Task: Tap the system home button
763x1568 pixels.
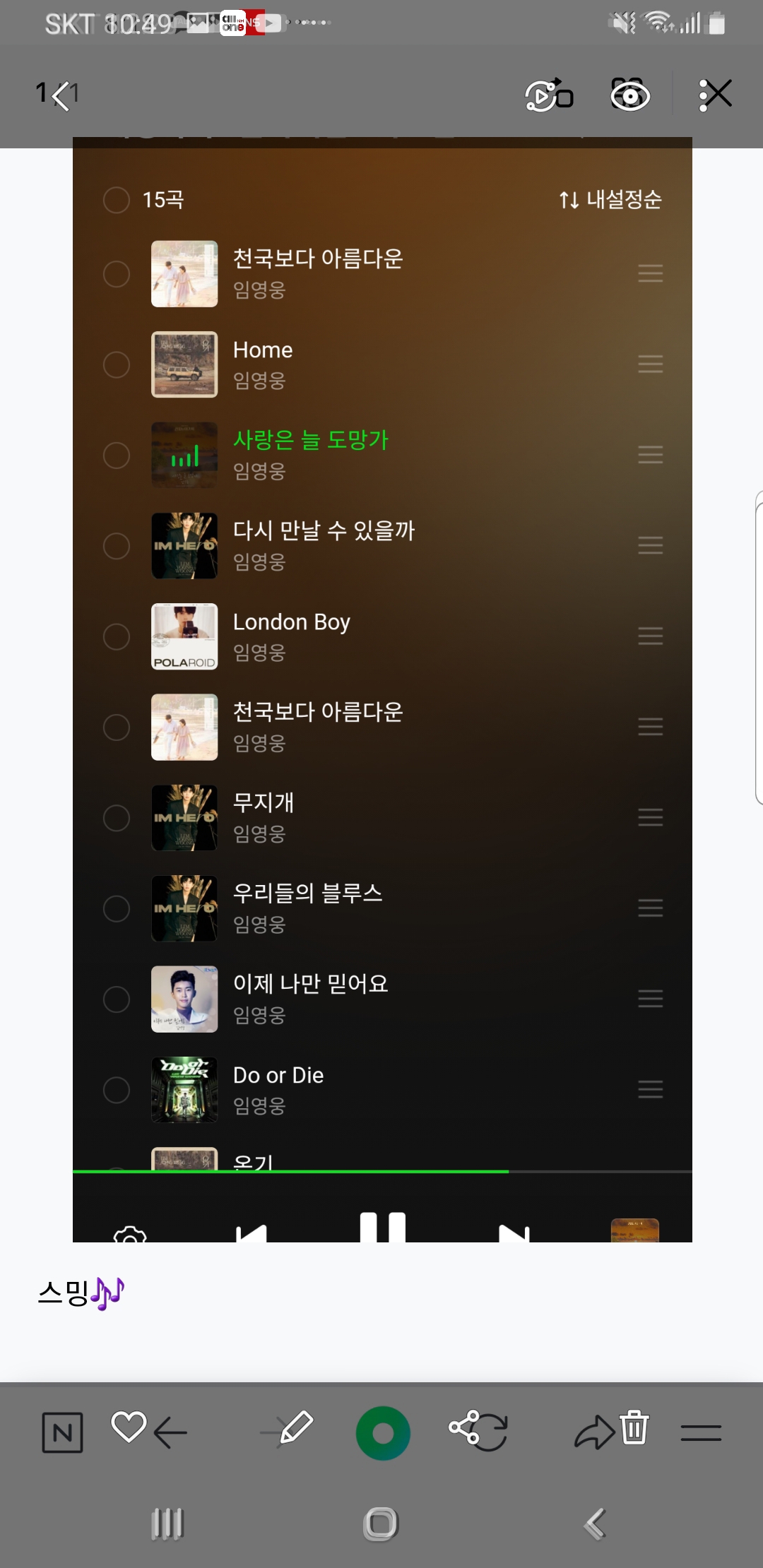Action: (x=381, y=1524)
